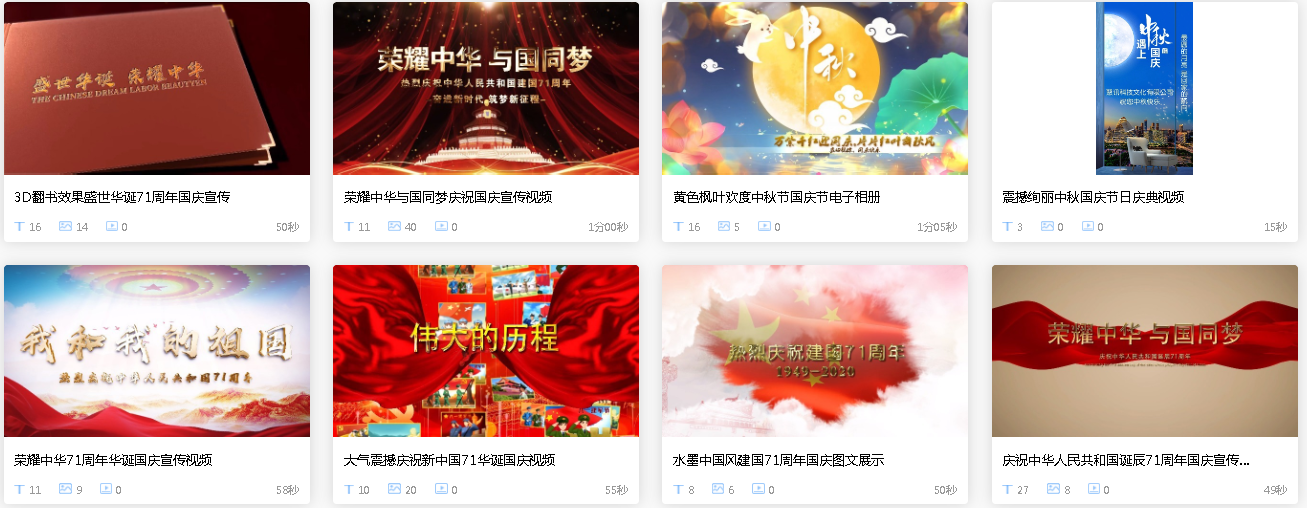This screenshot has height=508, width=1307.
Task: Open the 3D翻书效果盛世华诞71周年国庆宣传 template
Action: coord(157,90)
